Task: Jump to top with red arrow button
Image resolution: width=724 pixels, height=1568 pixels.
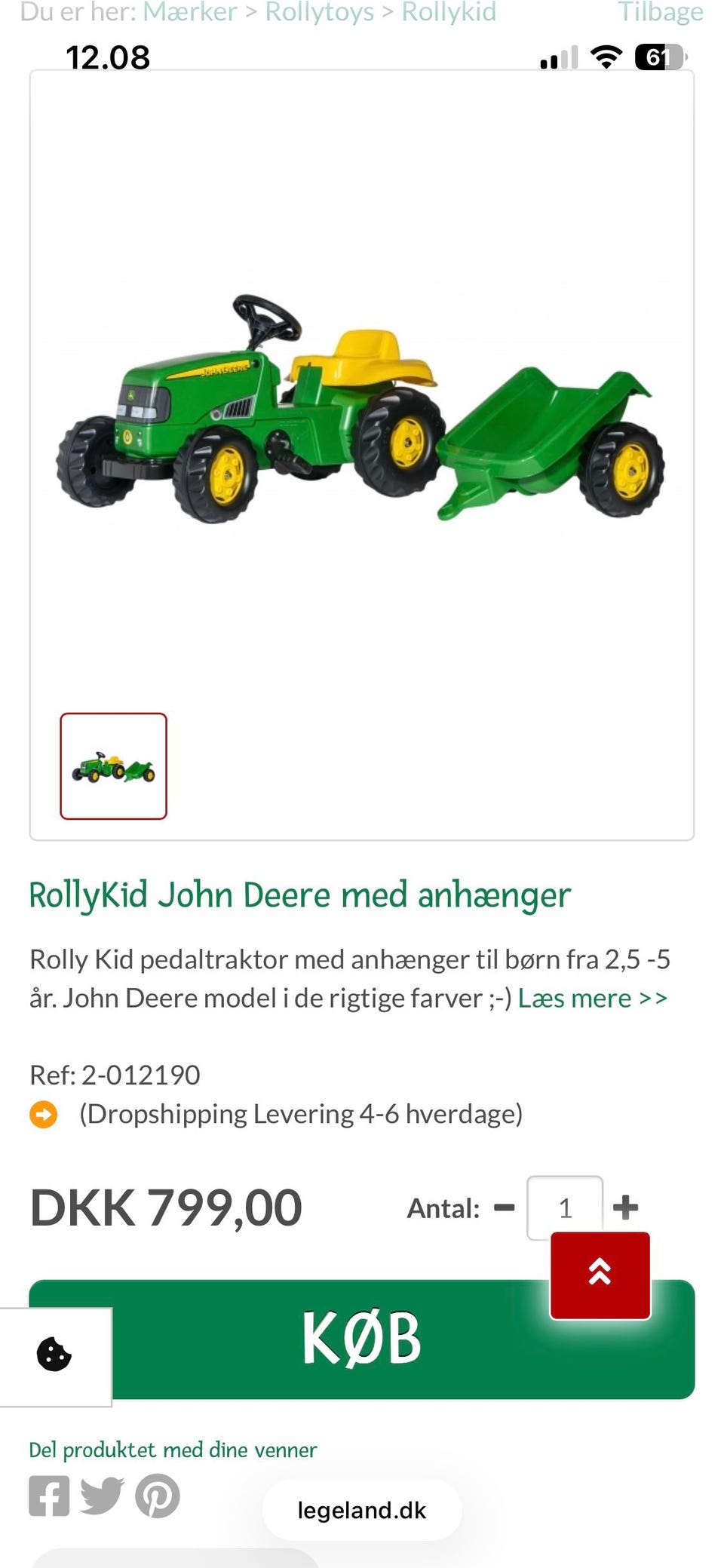Action: click(600, 1275)
